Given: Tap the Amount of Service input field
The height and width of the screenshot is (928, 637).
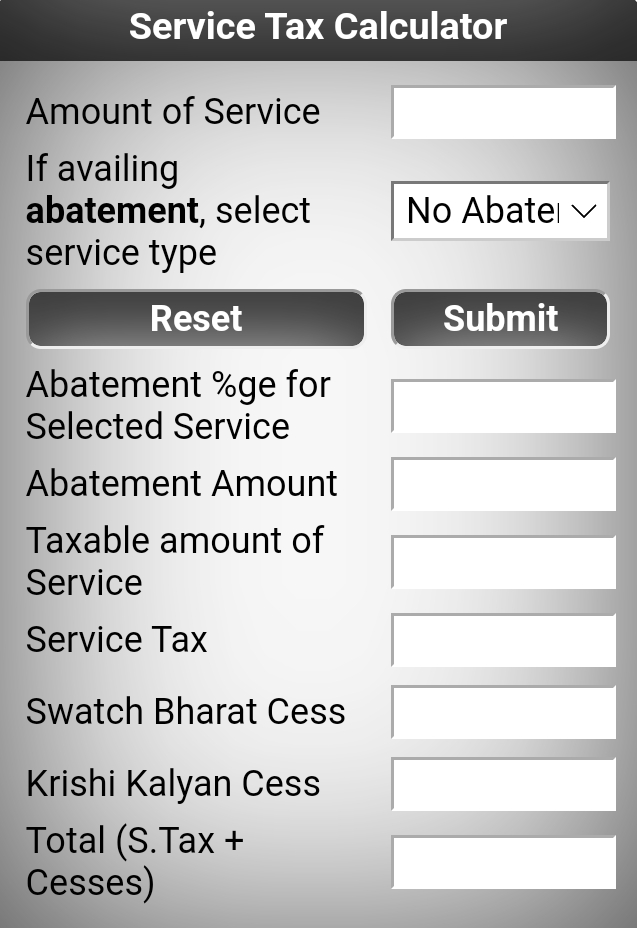Looking at the screenshot, I should (504, 112).
